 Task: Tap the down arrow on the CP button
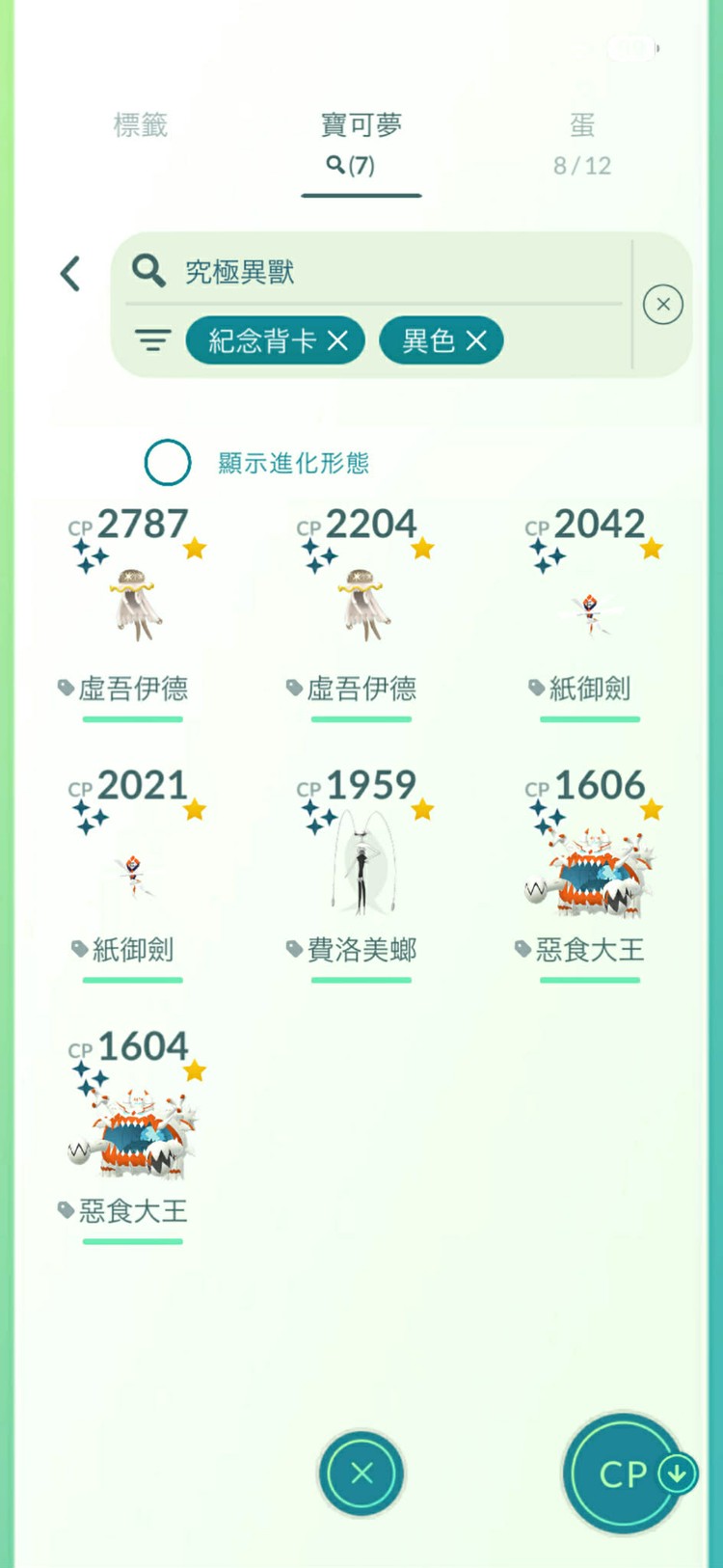click(676, 1474)
